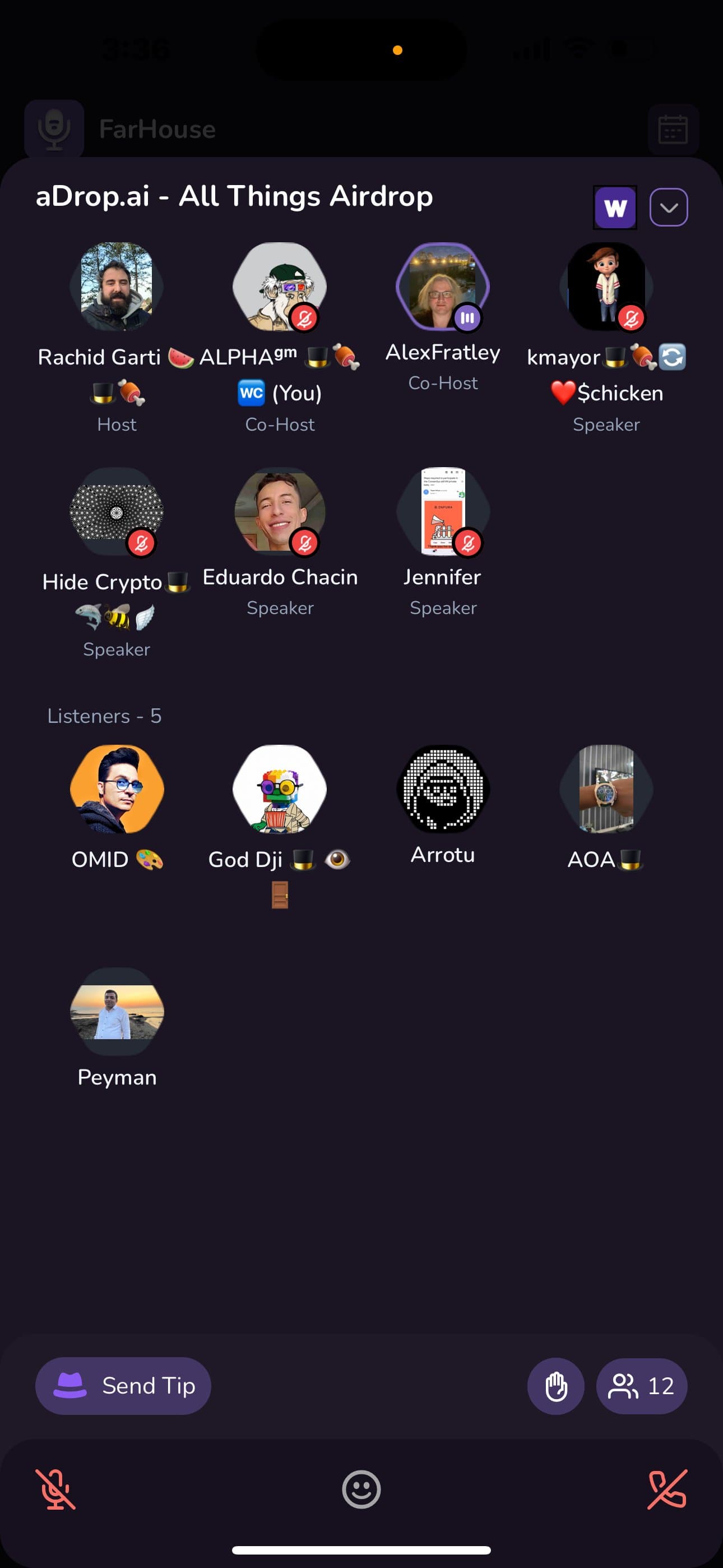Toggle your microphone mute
Viewport: 723px width, 1568px height.
coord(55,1489)
